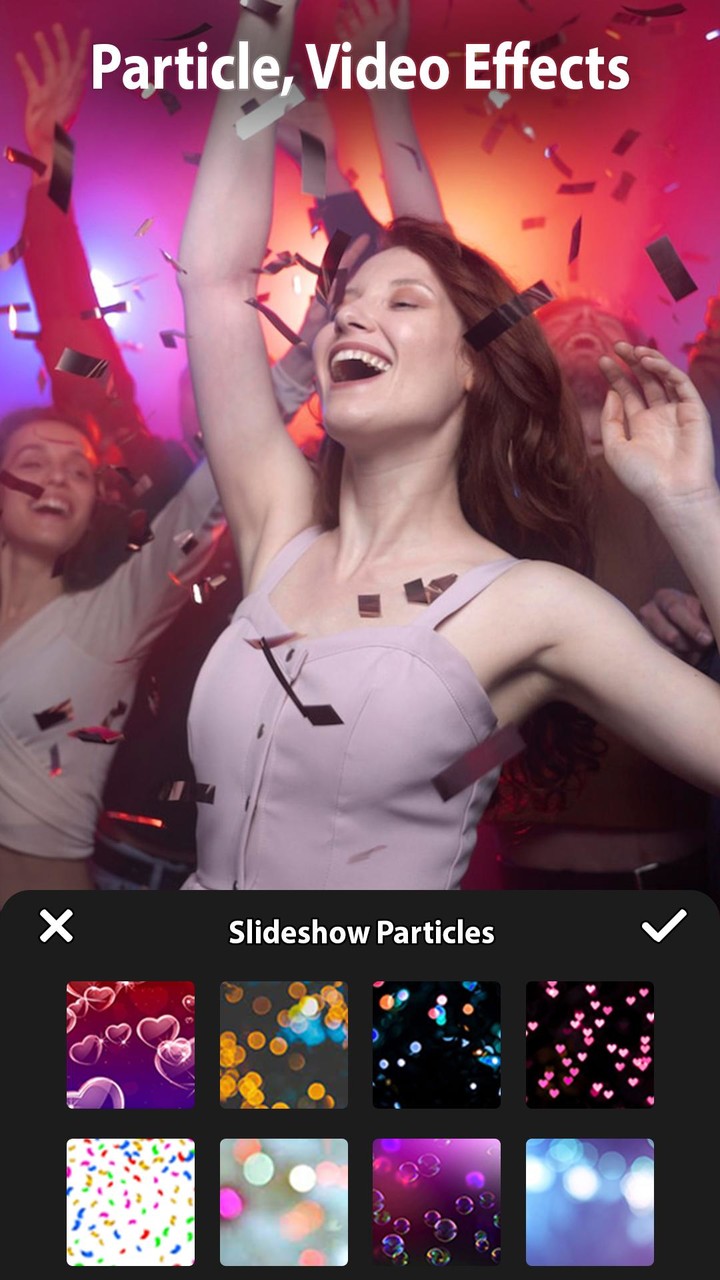
Task: Select the golden bokeh particle effect
Action: 284,1044
